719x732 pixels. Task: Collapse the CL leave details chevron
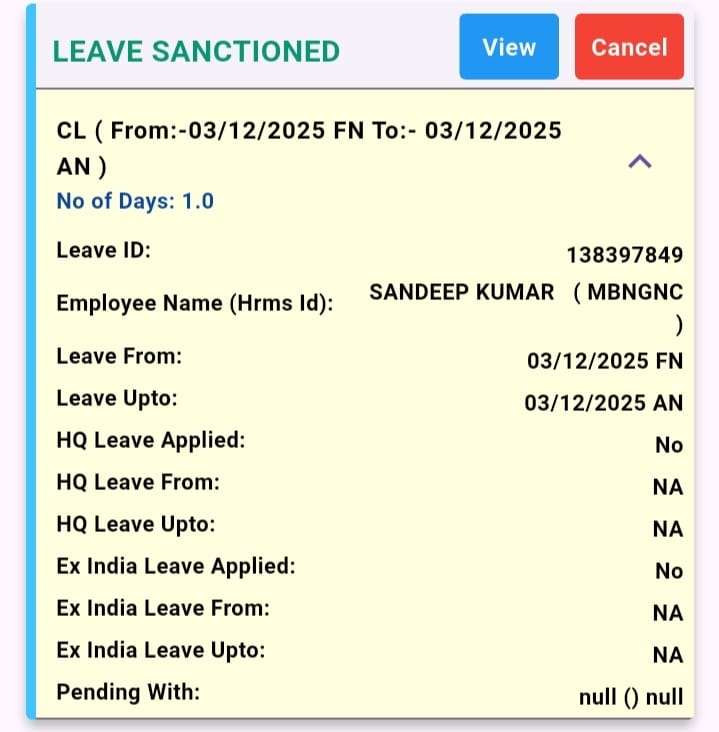tap(640, 162)
